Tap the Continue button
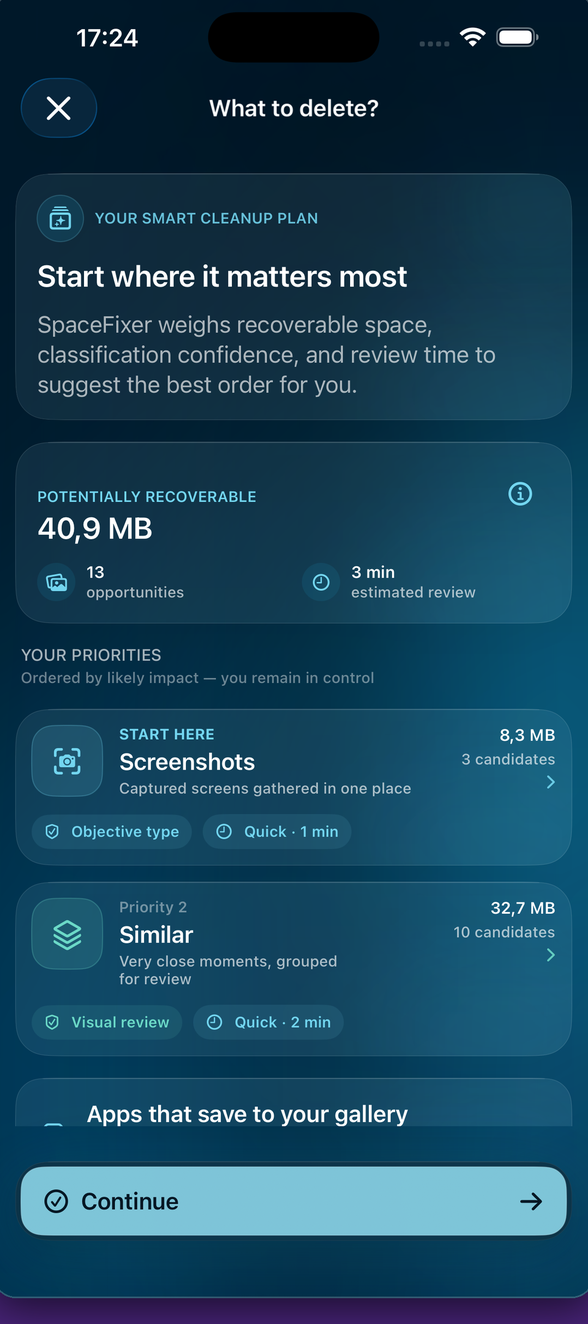Screen dimensions: 588x1324 coord(294,1201)
